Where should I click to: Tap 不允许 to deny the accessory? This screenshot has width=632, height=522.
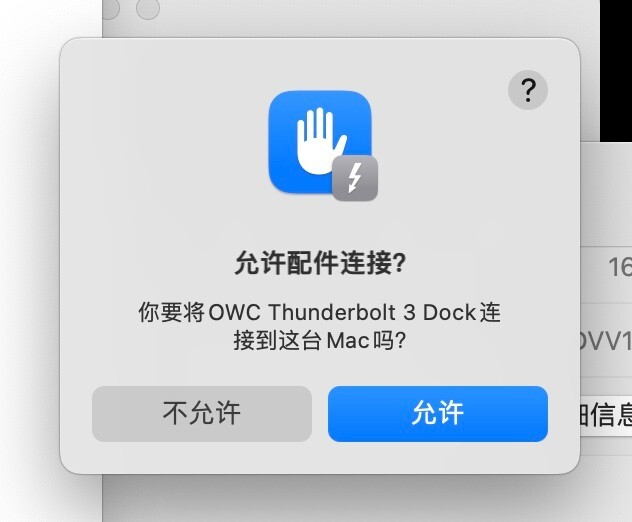[x=202, y=413]
